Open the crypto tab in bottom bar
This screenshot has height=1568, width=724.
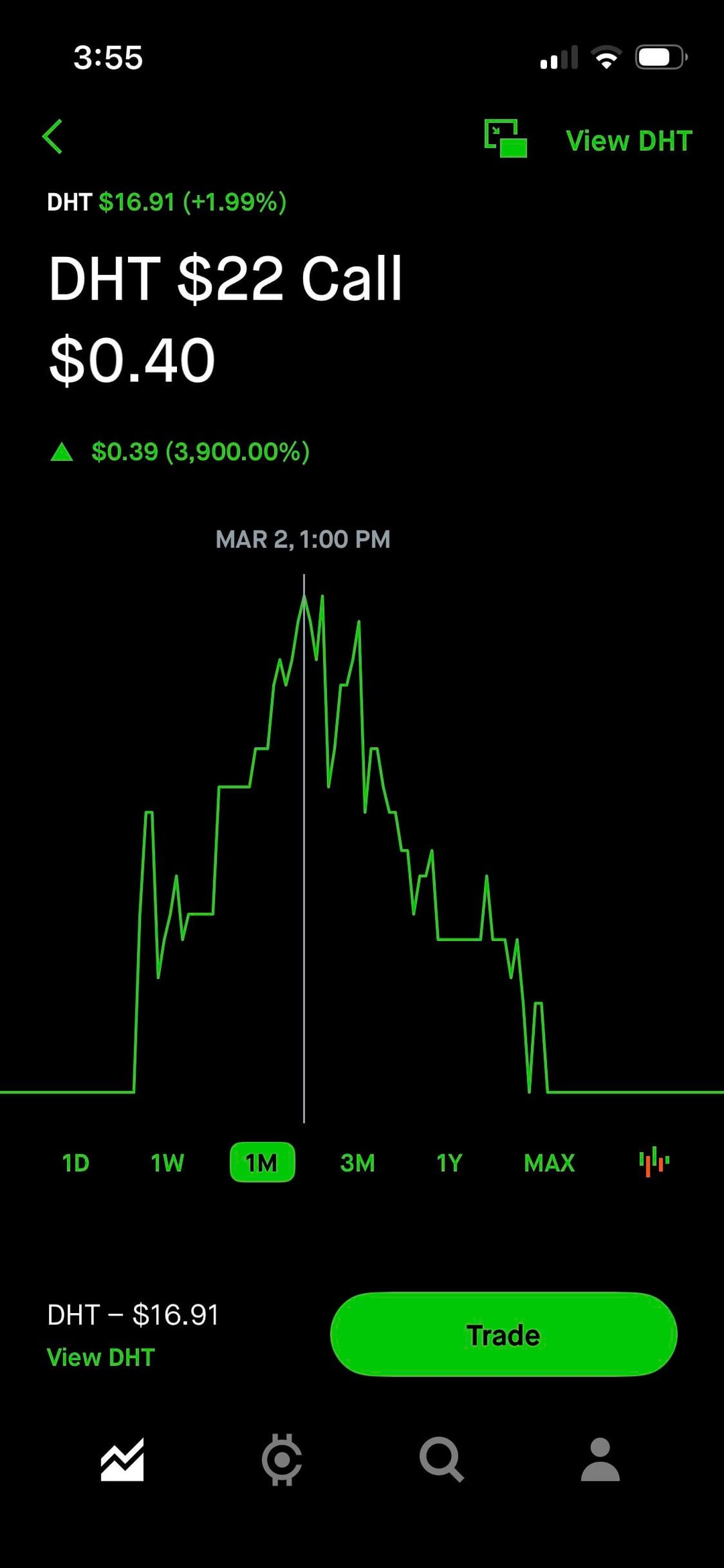(x=282, y=1459)
